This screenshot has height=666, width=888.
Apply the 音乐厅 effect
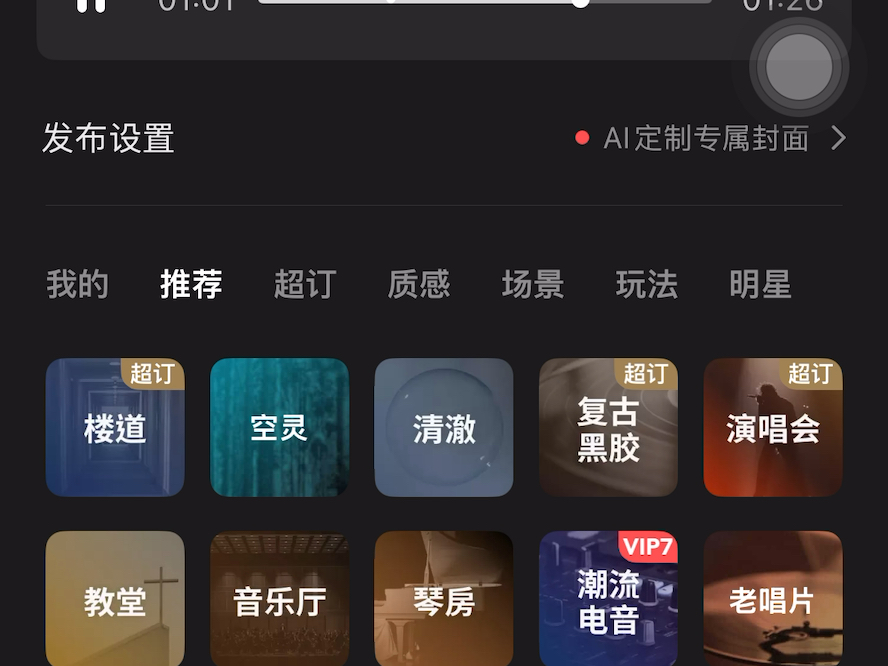279,599
